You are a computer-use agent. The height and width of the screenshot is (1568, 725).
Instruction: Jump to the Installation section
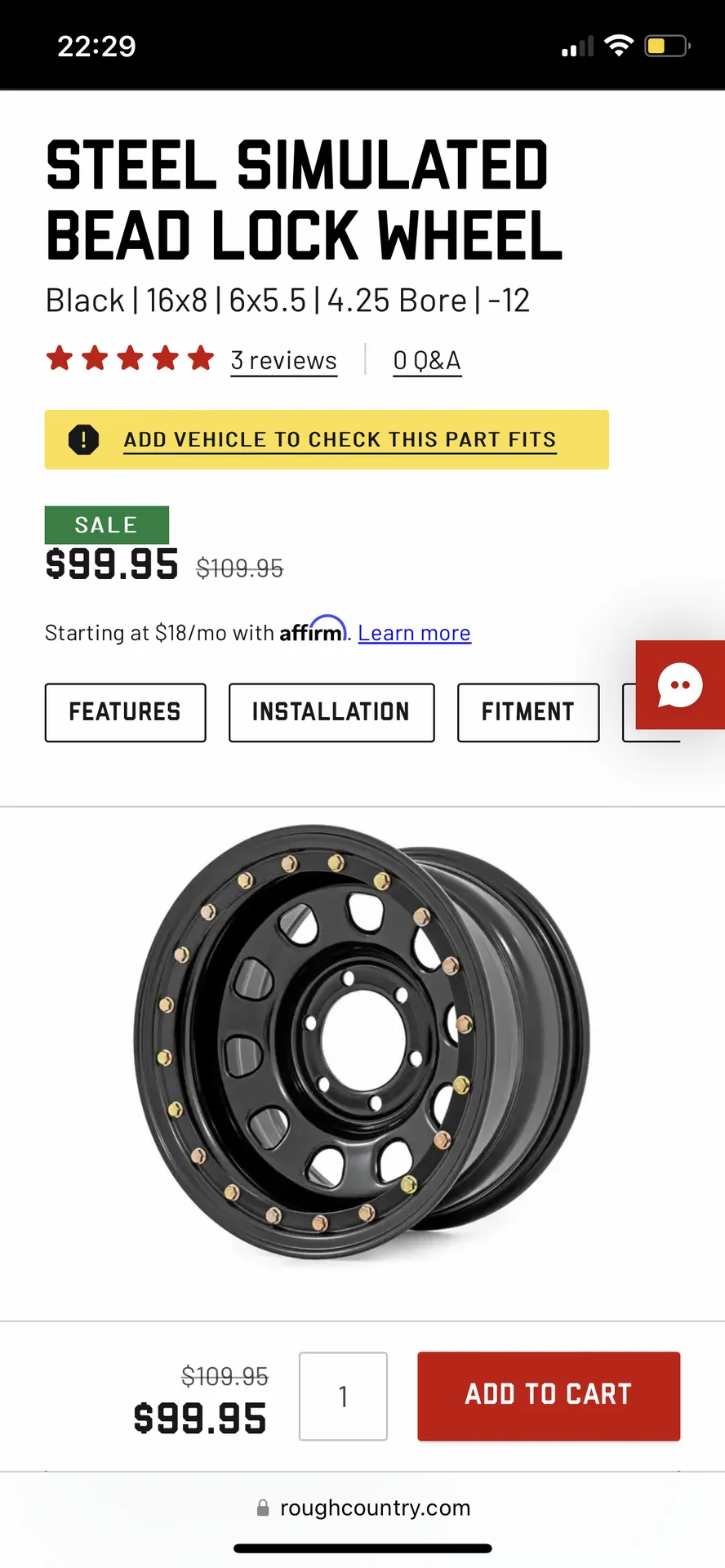pyautogui.click(x=331, y=712)
